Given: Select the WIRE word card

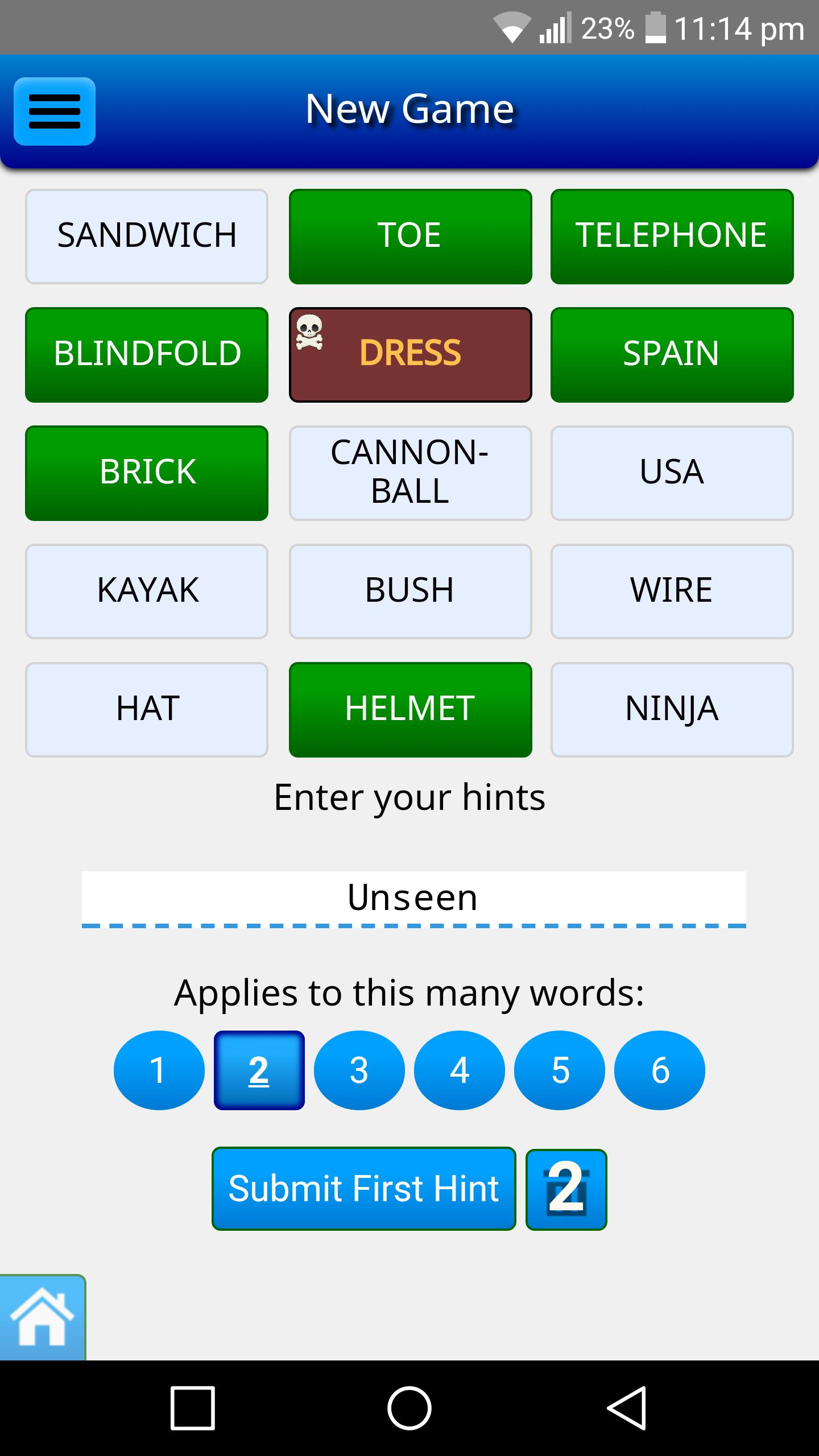Looking at the screenshot, I should click(672, 591).
